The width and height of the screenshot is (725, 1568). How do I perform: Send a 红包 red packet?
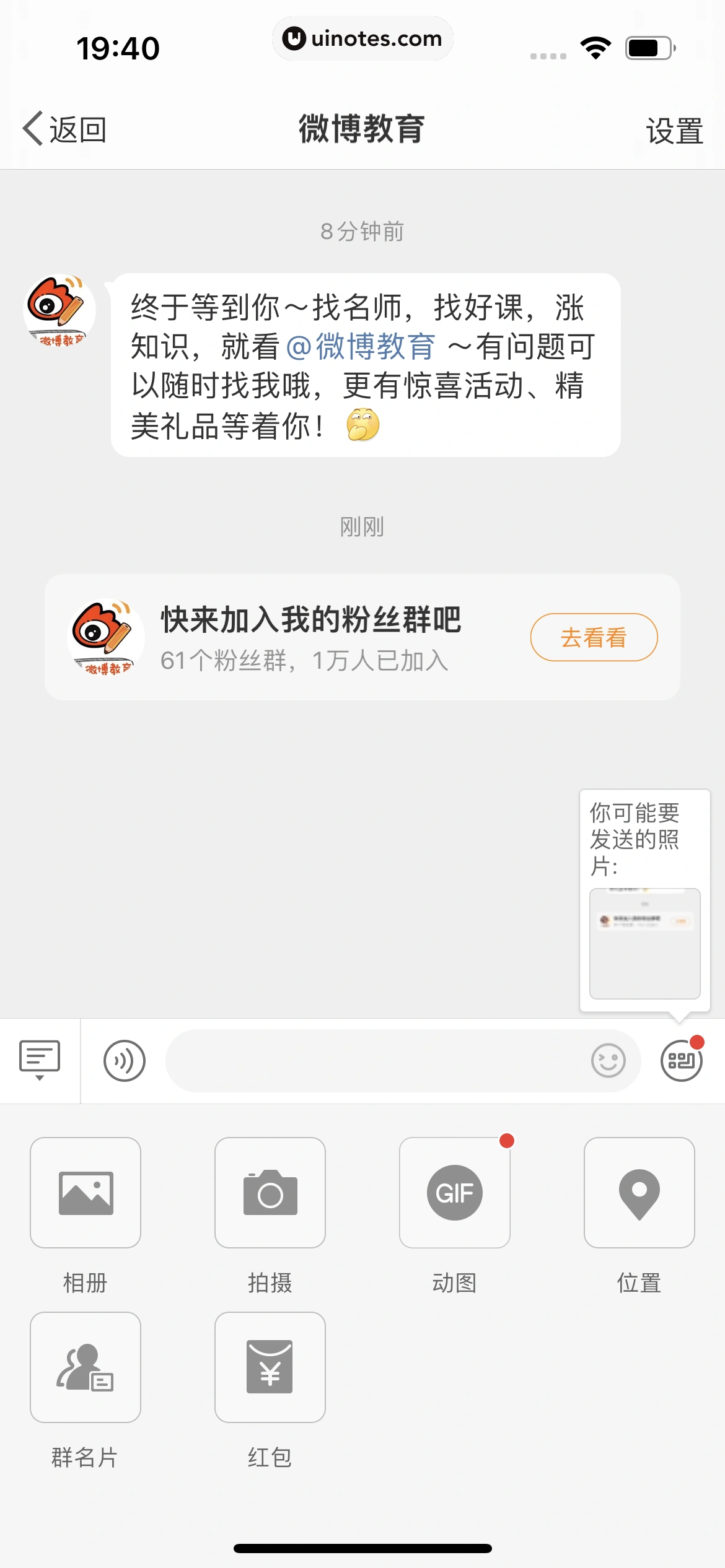(270, 1367)
